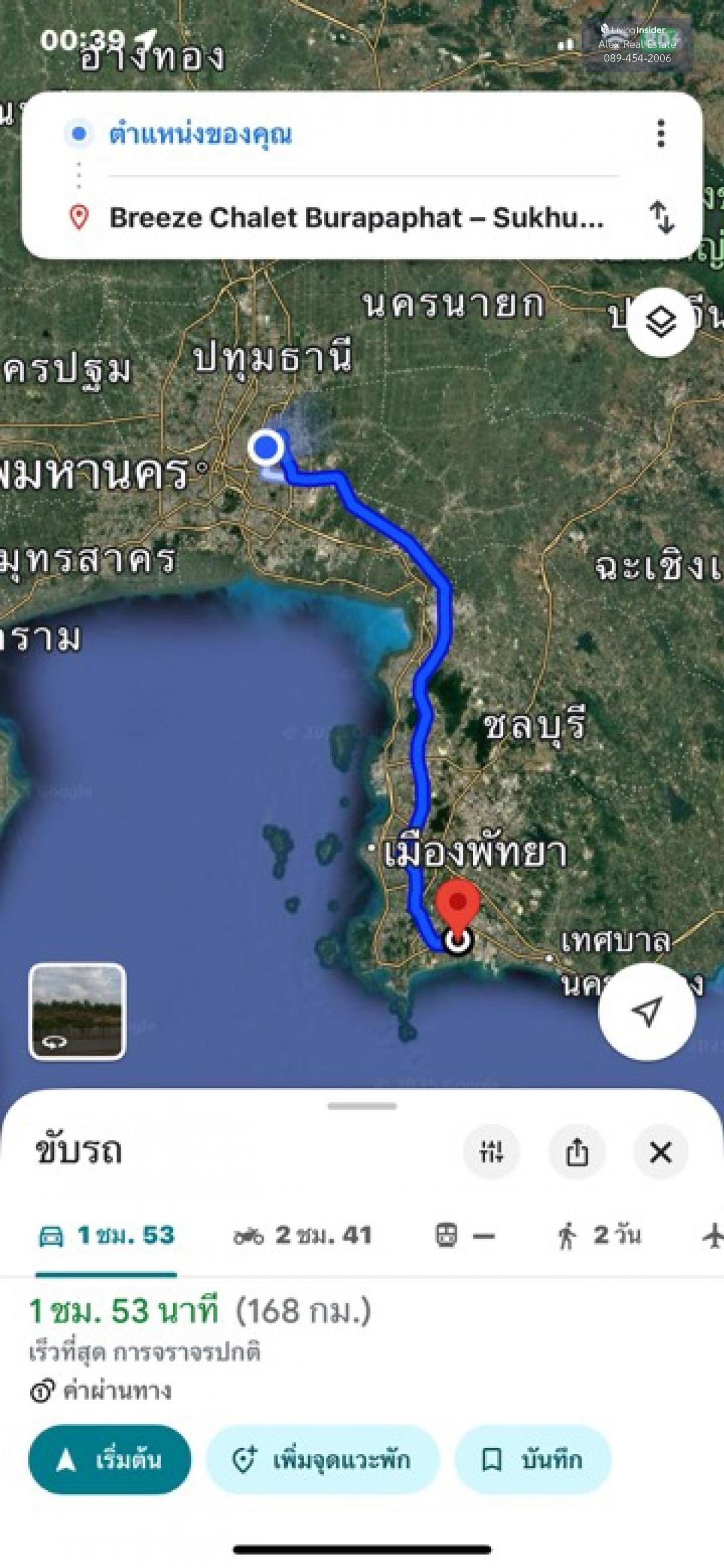
Task: Switch to the flights tab
Action: pyautogui.click(x=713, y=1236)
